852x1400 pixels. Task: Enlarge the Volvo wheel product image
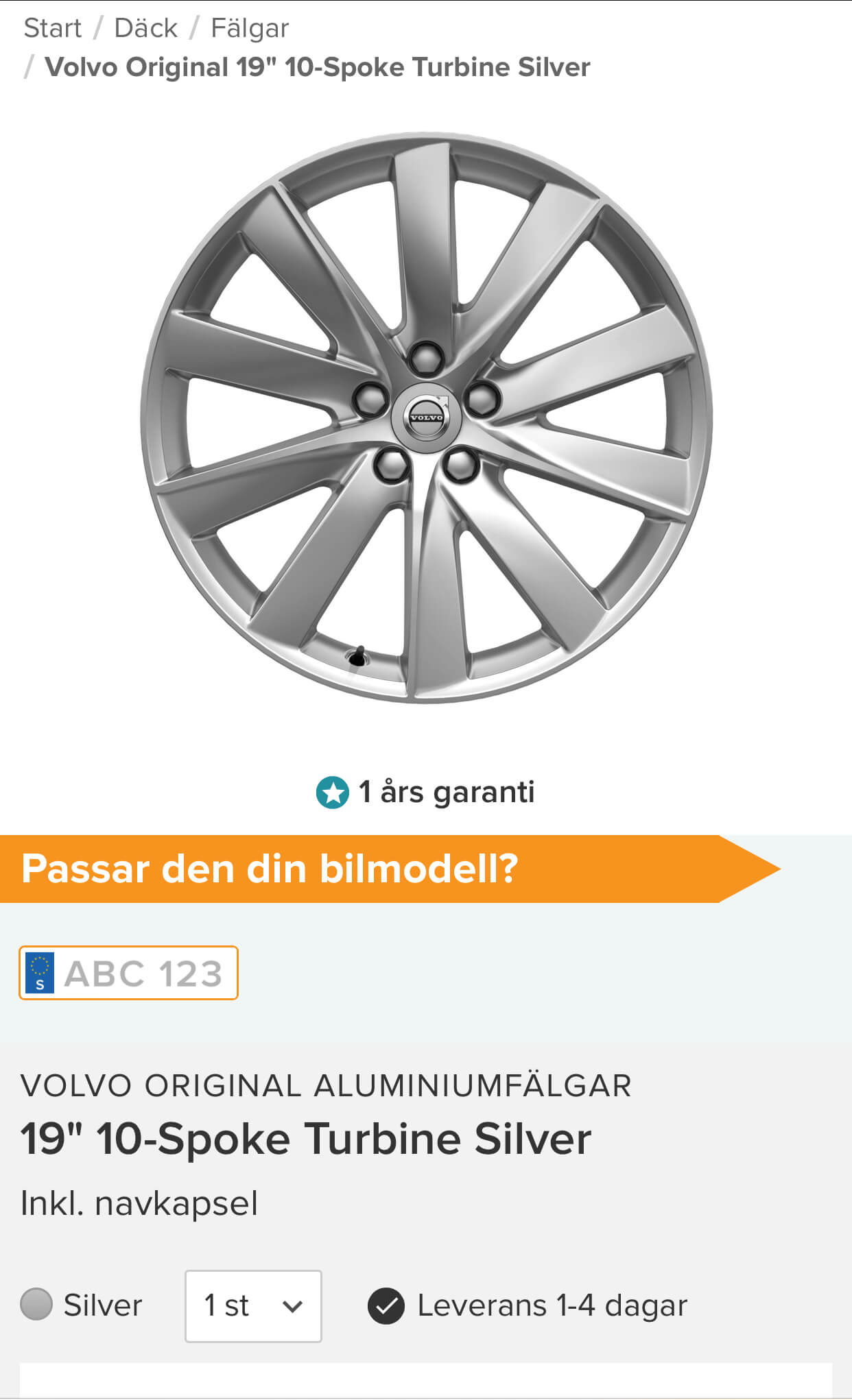(426, 418)
